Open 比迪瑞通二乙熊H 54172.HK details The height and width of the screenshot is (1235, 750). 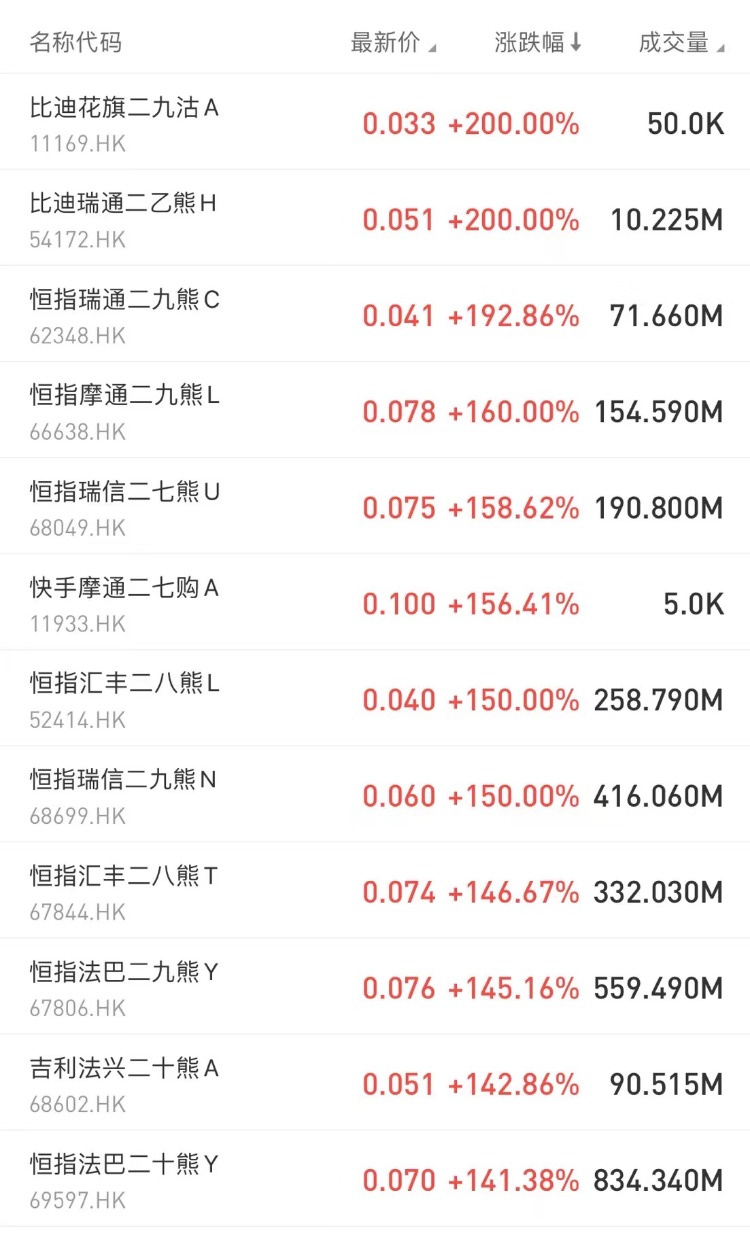(x=375, y=218)
